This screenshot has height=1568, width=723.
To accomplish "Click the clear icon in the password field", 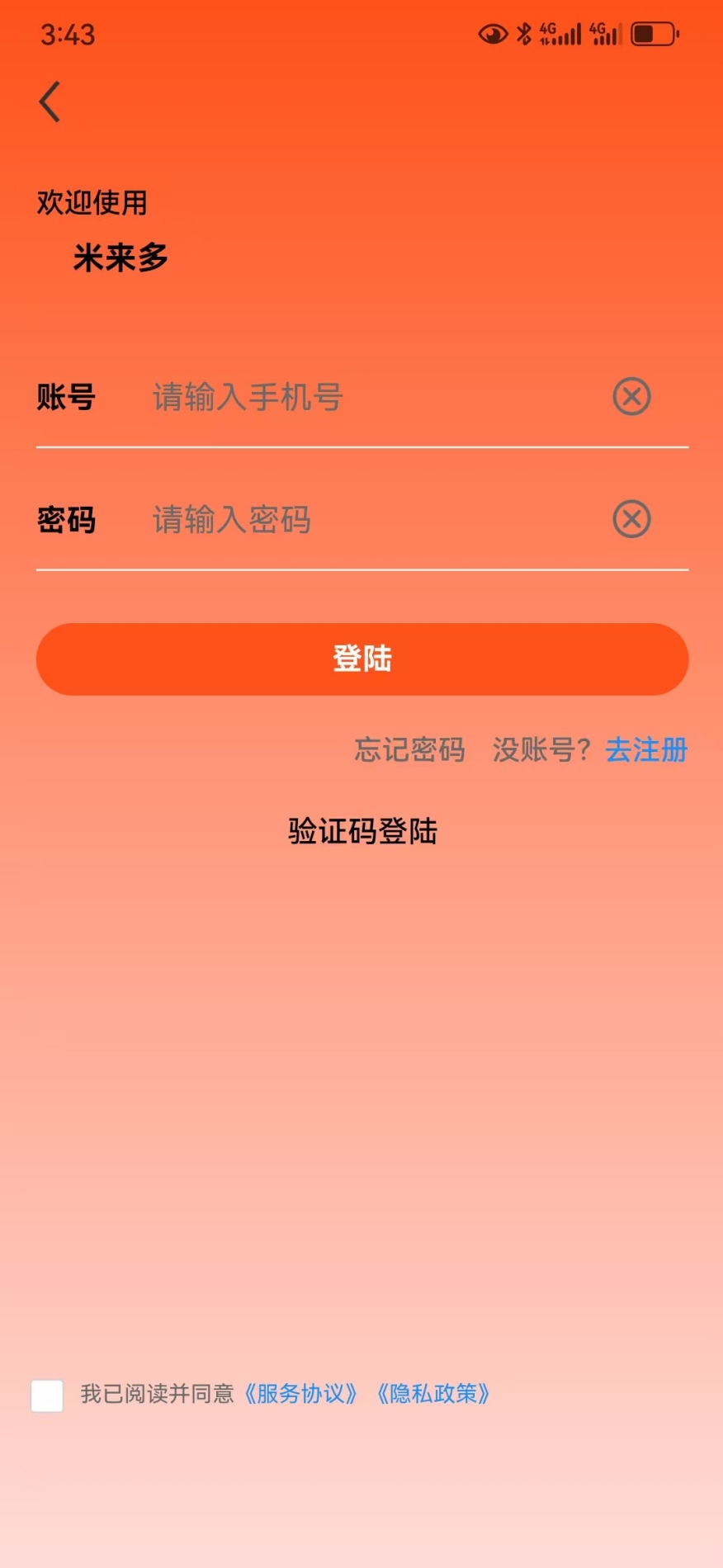I will pyautogui.click(x=631, y=519).
